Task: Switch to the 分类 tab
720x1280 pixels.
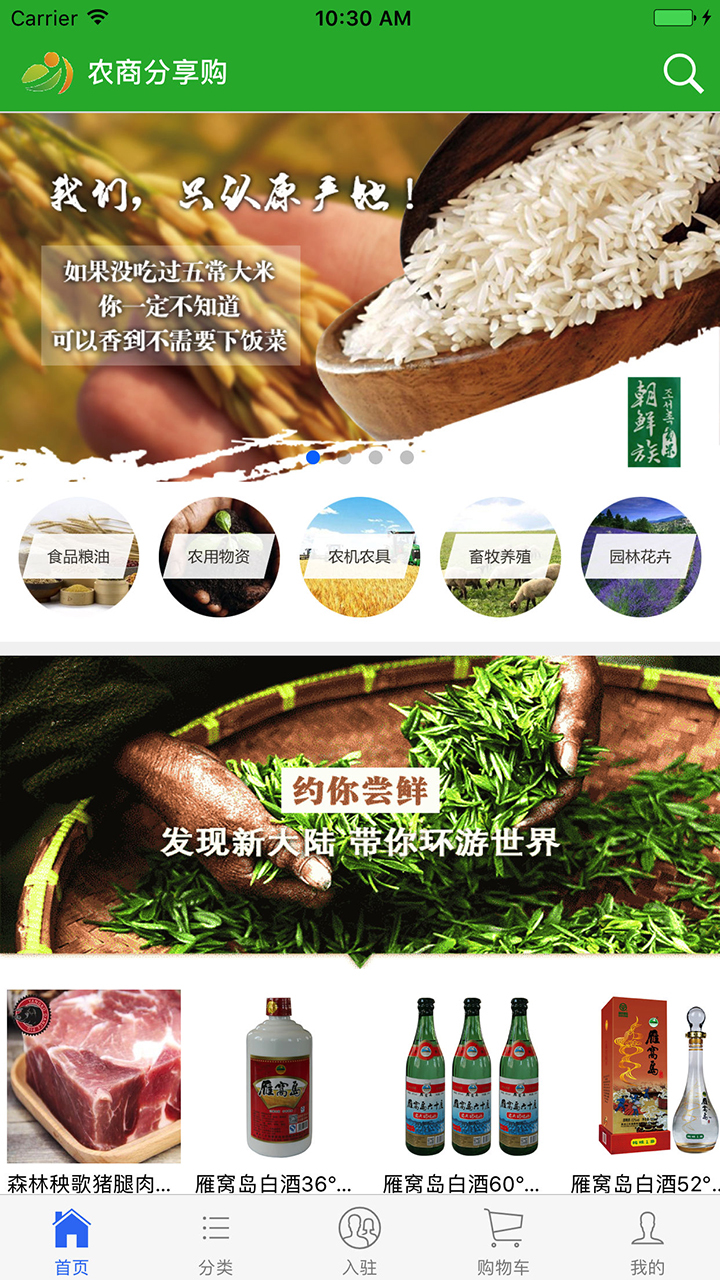Action: (216, 1241)
